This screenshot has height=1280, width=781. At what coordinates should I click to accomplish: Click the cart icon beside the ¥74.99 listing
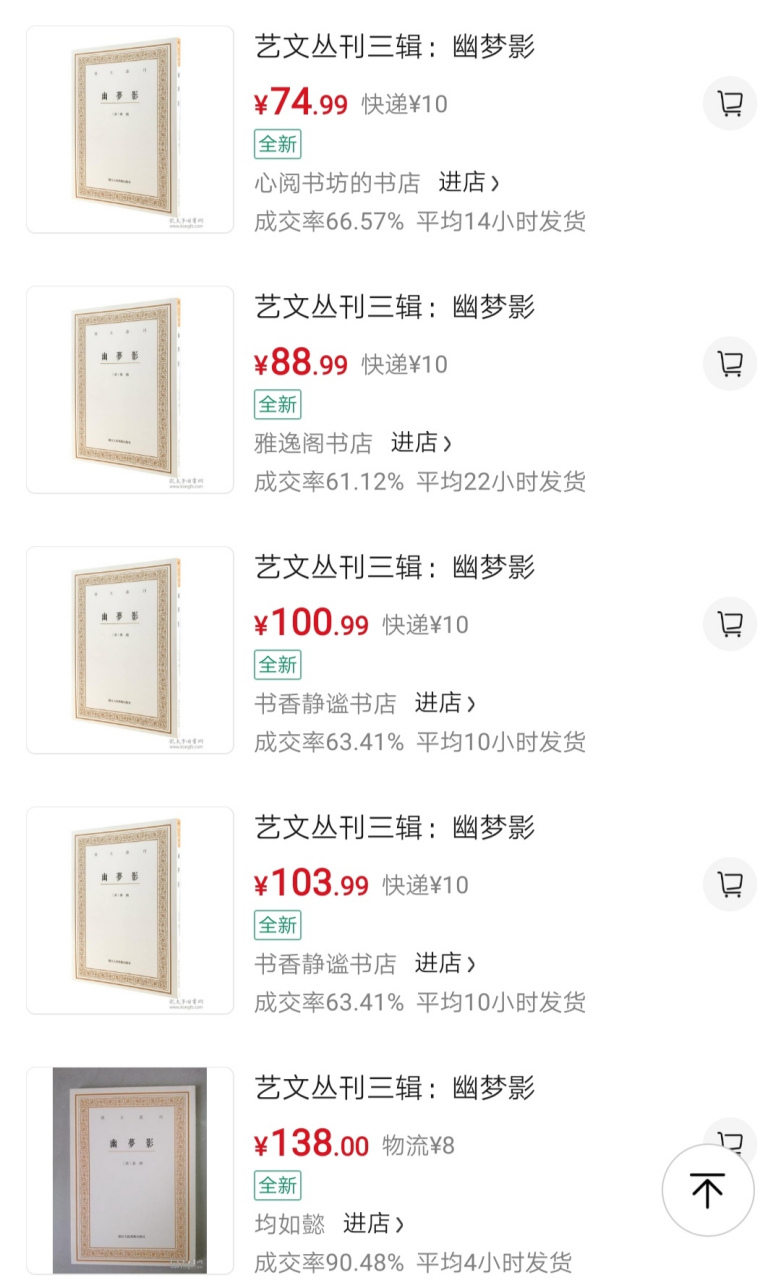point(729,103)
